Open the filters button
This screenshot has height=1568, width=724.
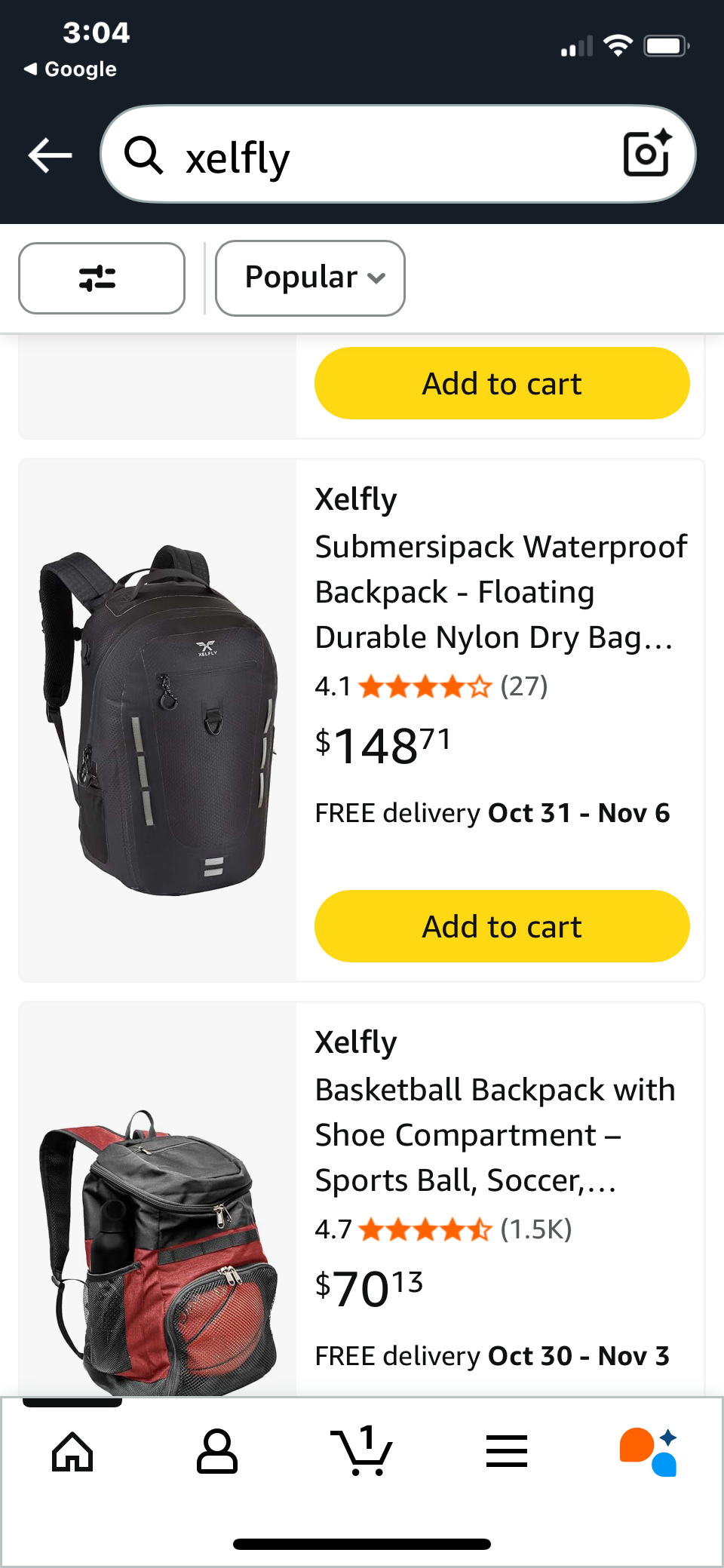[x=102, y=278]
